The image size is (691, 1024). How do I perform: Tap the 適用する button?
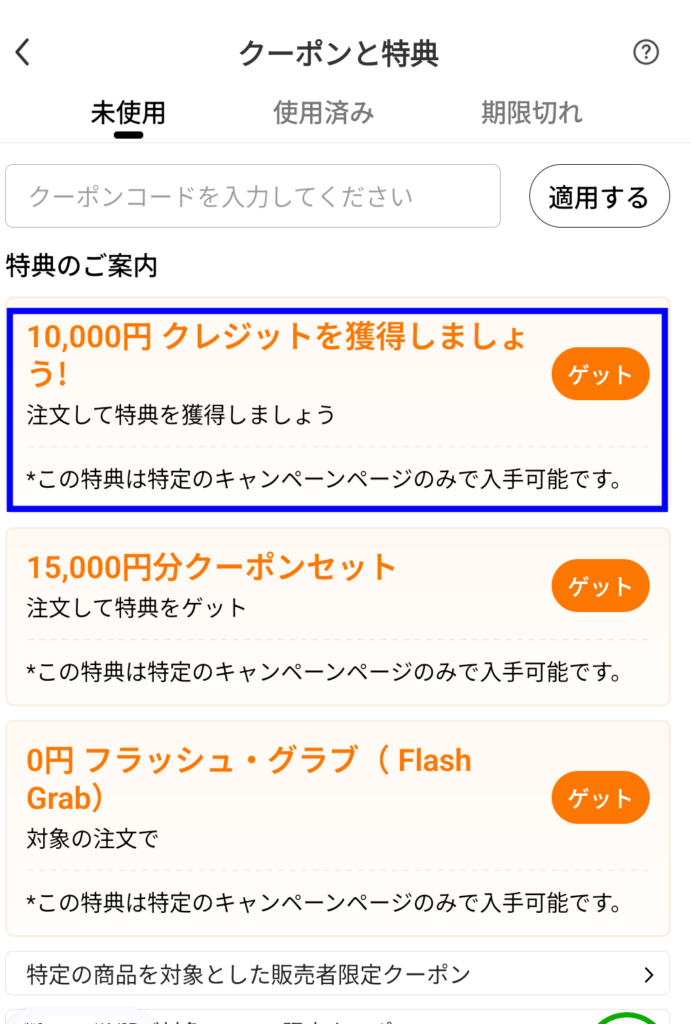598,197
